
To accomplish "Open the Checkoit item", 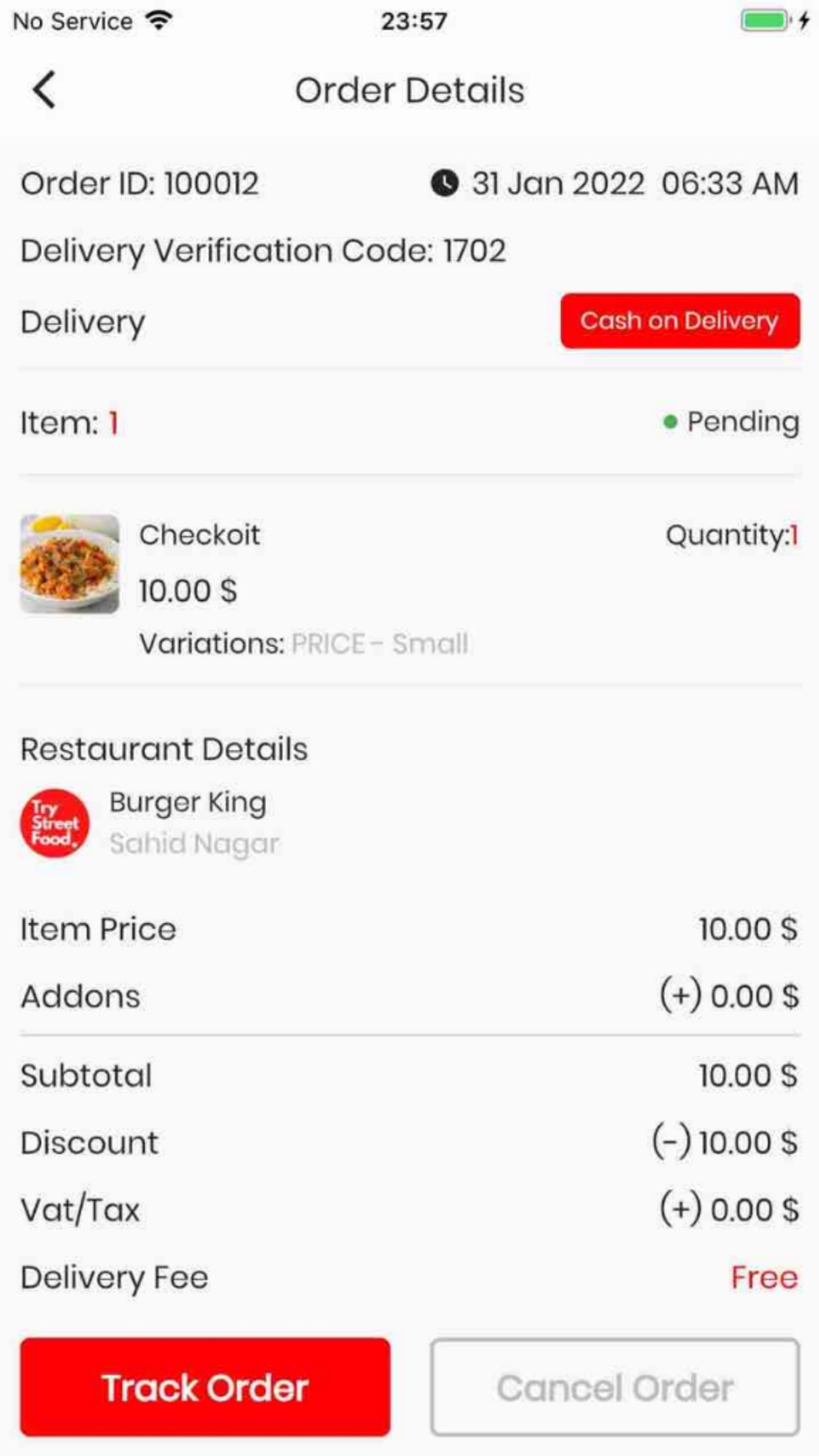I will (x=199, y=535).
